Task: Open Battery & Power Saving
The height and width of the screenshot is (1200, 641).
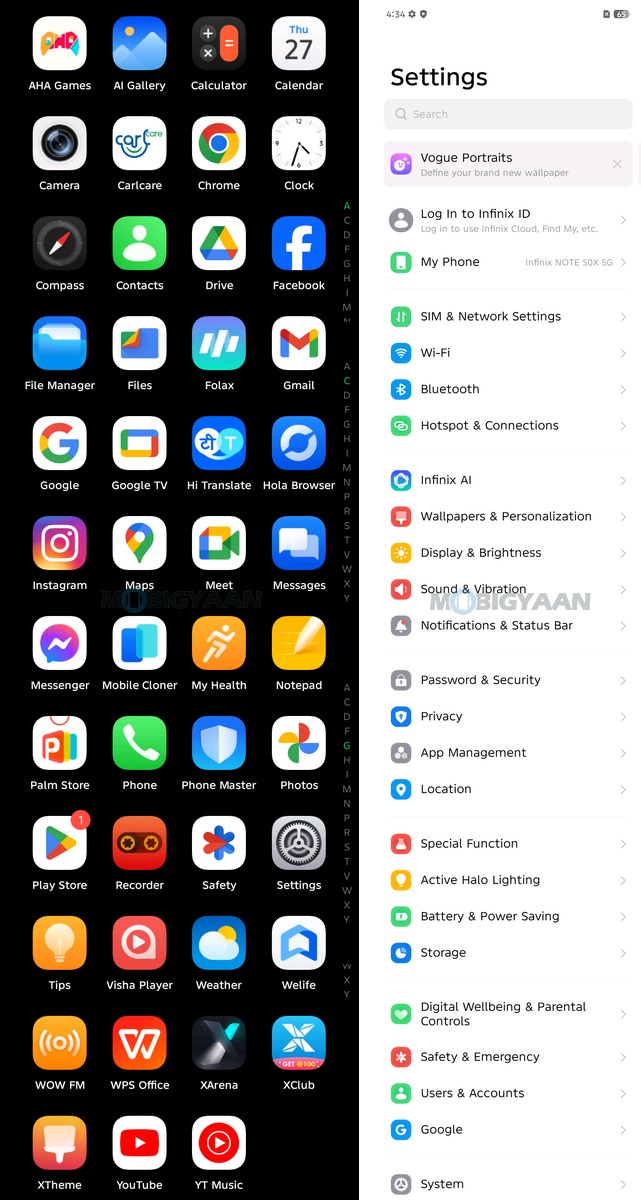Action: 508,916
